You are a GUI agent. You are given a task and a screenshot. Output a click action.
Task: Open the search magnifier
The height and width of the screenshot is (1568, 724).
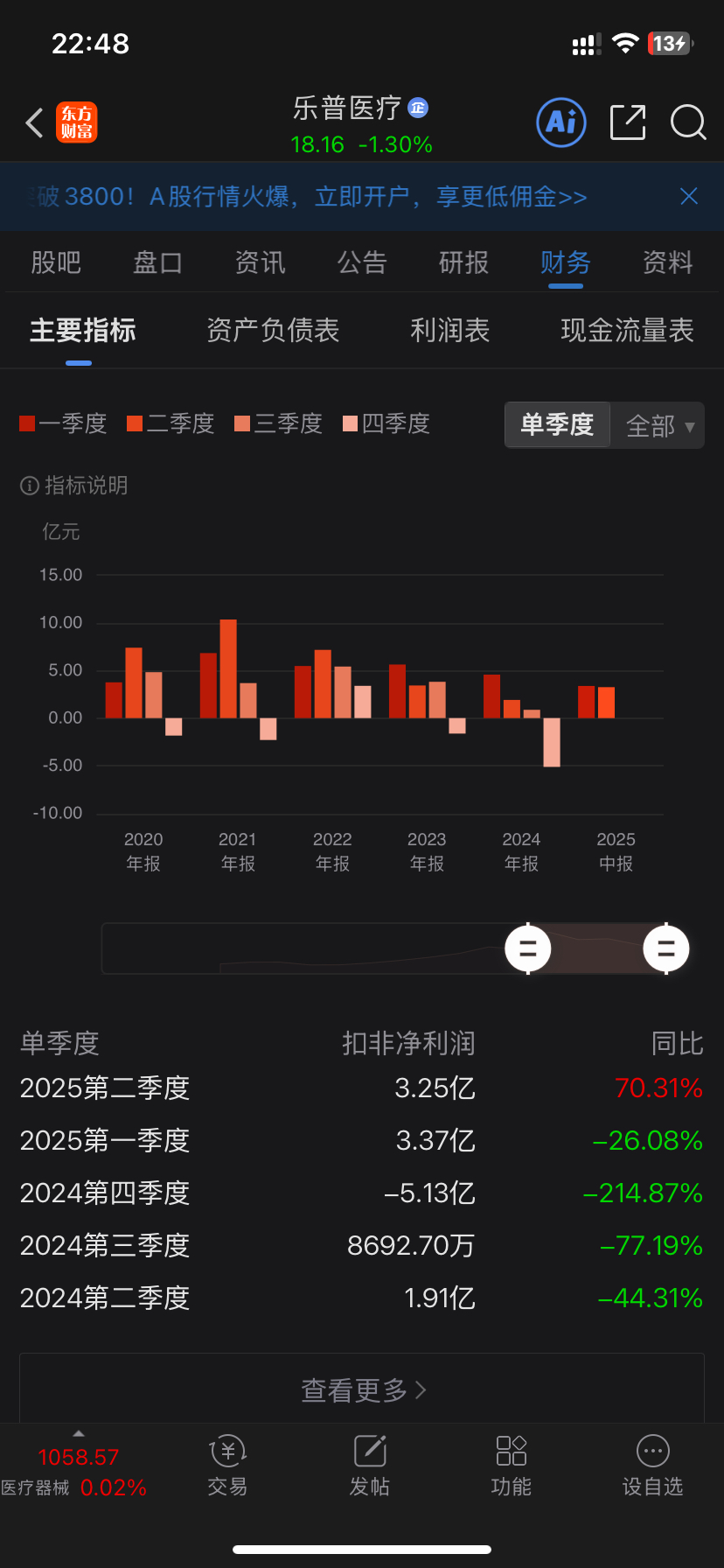pyautogui.click(x=688, y=122)
